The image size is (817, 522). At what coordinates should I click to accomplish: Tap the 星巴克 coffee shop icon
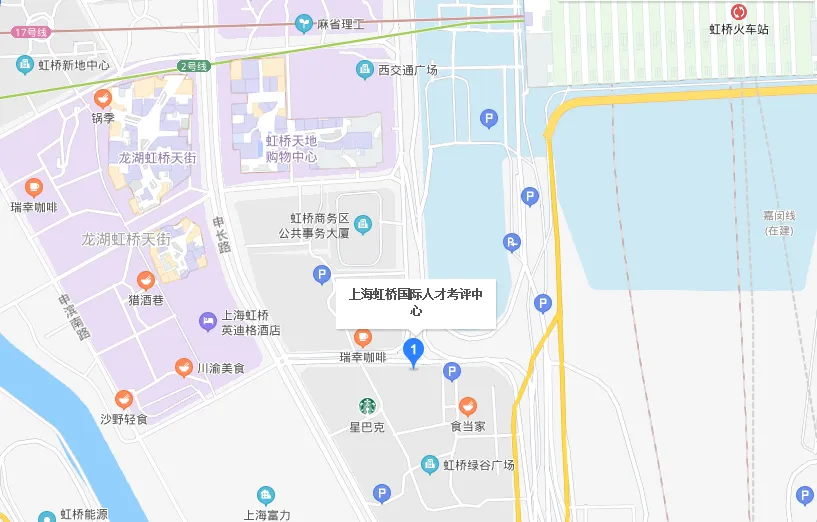click(x=367, y=407)
